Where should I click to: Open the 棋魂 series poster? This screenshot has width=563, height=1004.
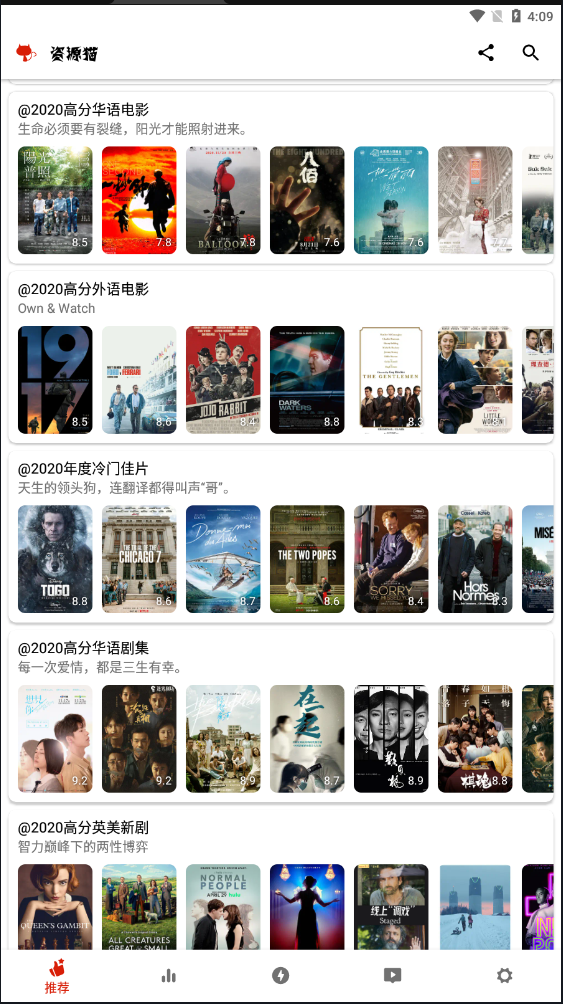475,739
